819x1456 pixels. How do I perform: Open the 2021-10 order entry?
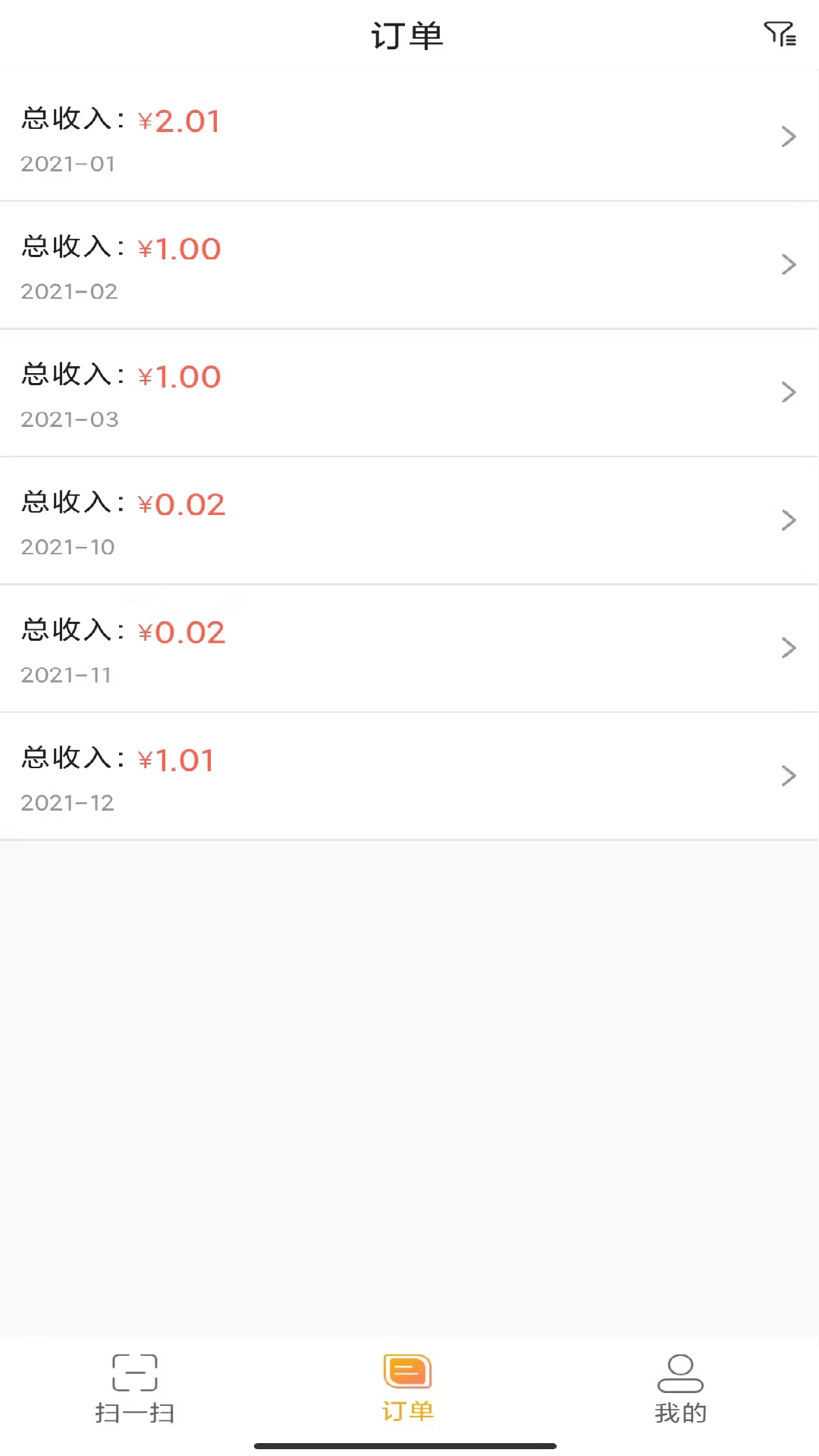409,520
